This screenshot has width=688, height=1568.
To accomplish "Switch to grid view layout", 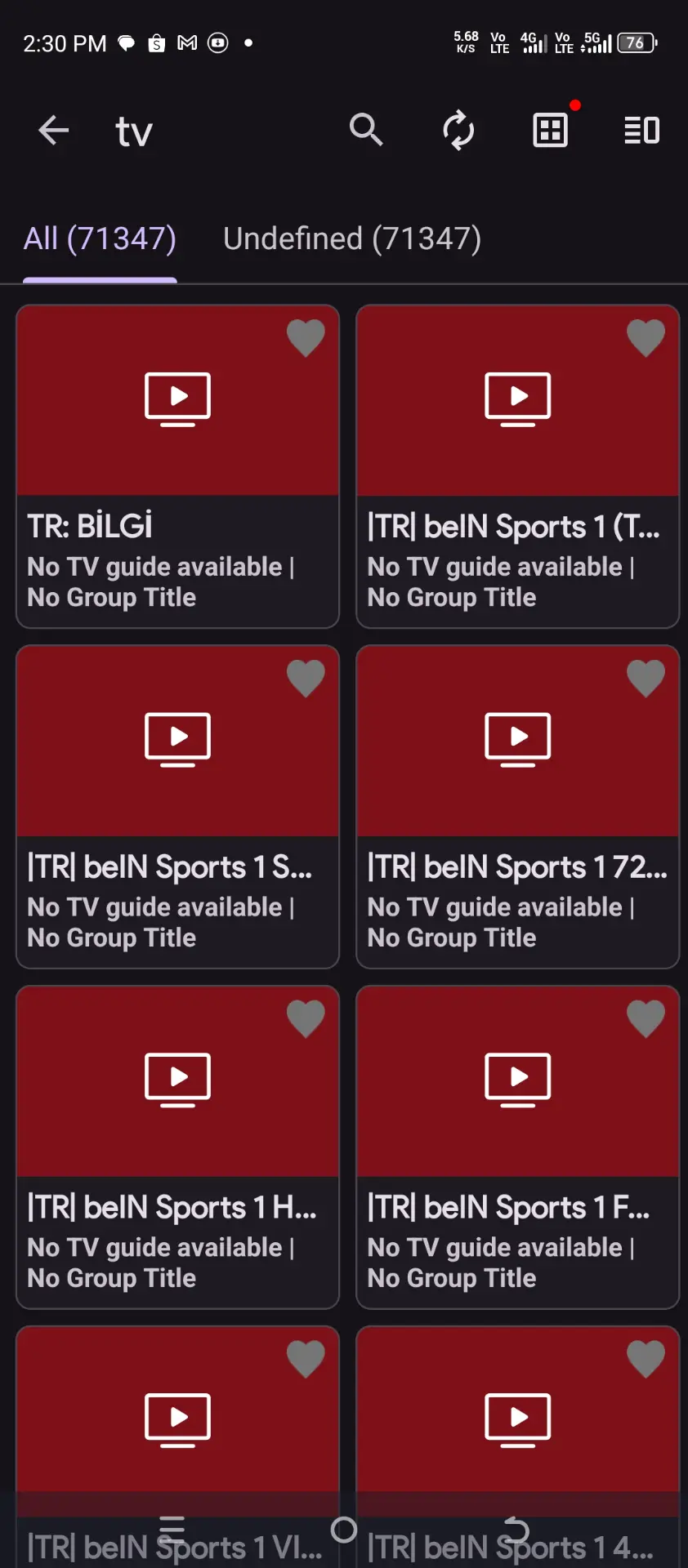I will pyautogui.click(x=551, y=130).
